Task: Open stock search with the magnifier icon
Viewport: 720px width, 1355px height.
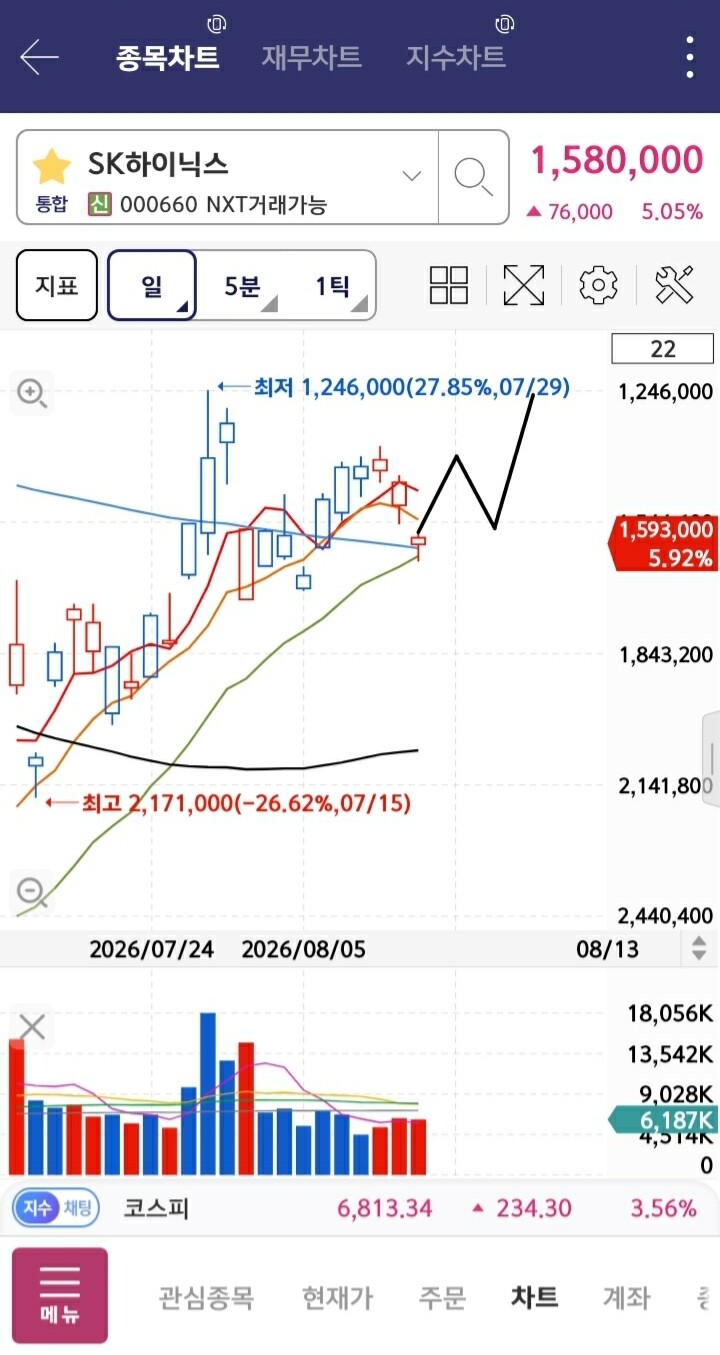Action: (x=474, y=177)
